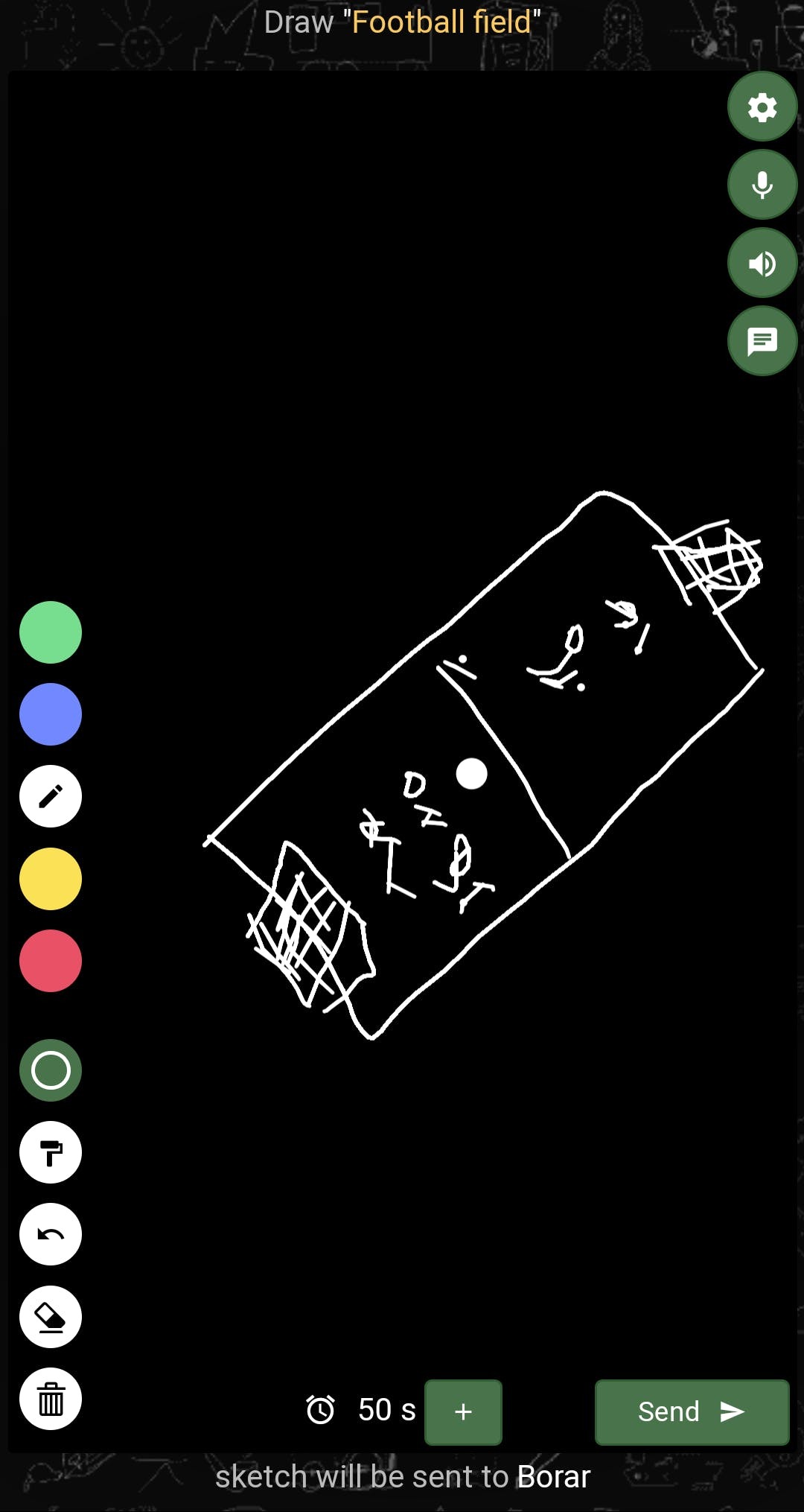Select the blue drawing color

coord(50,714)
